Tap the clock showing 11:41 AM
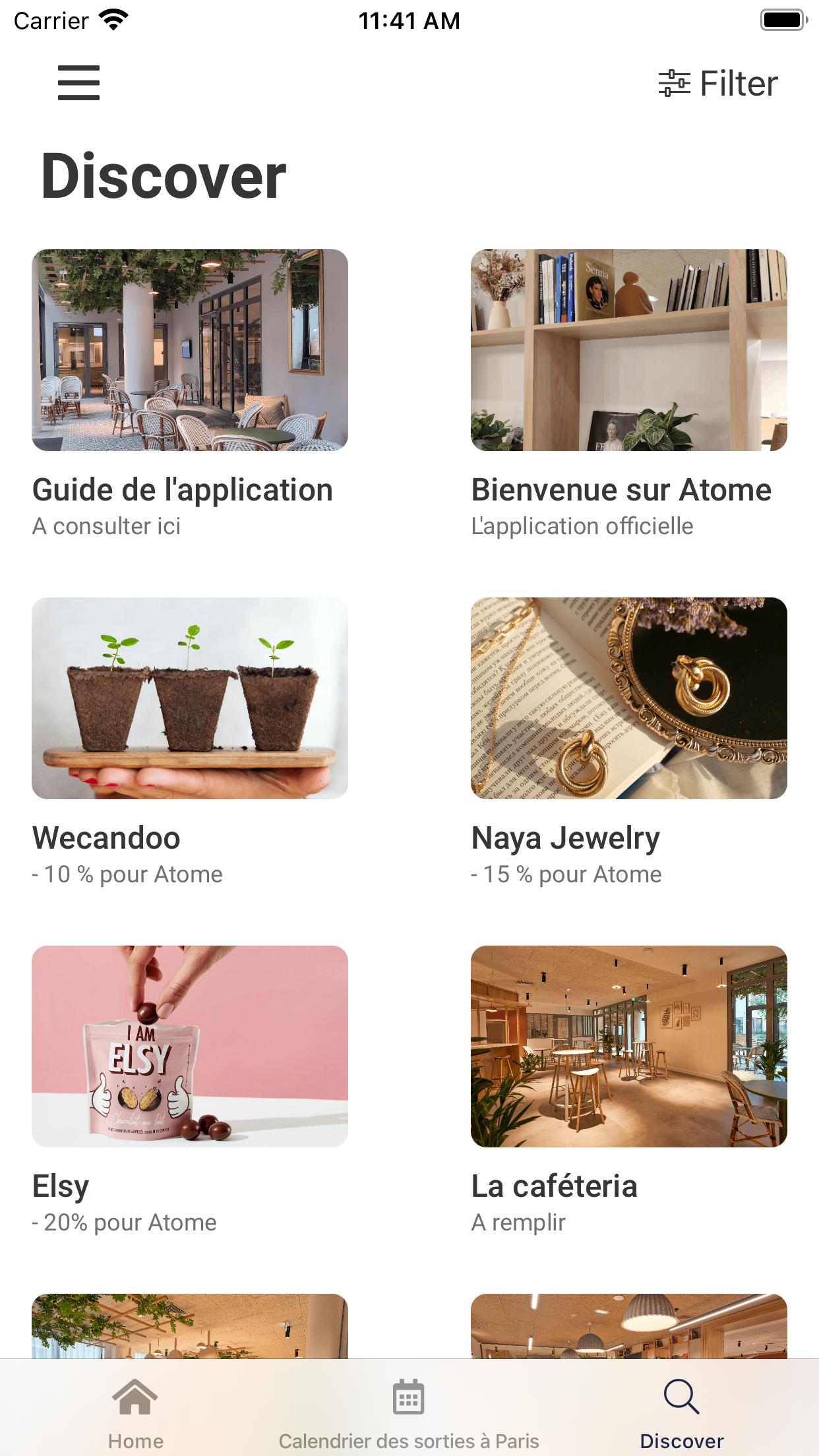This screenshot has height=1456, width=819. click(x=409, y=20)
